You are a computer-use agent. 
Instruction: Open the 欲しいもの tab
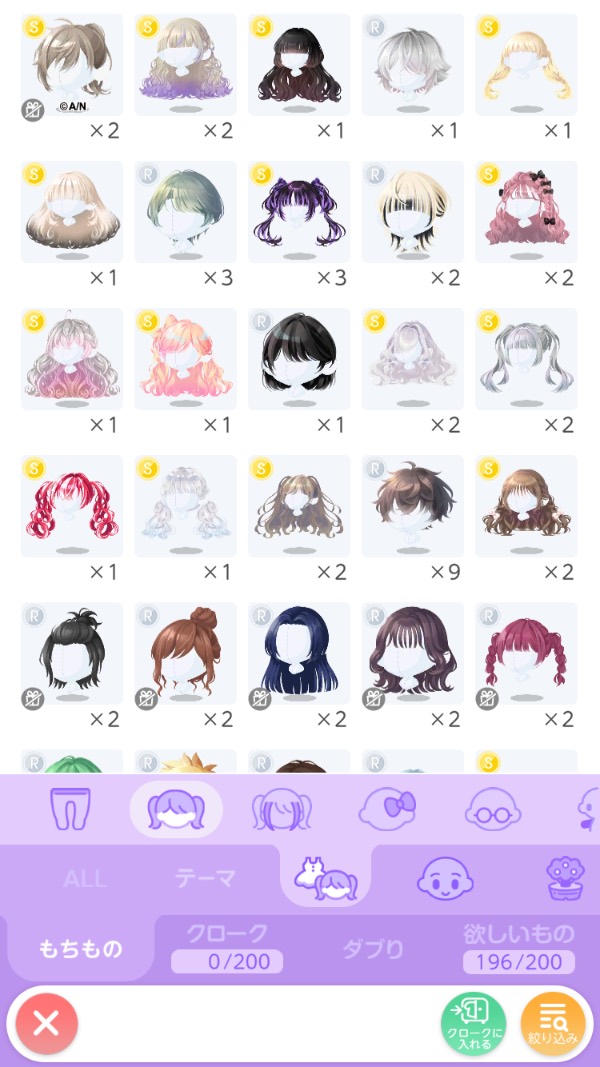pos(518,946)
